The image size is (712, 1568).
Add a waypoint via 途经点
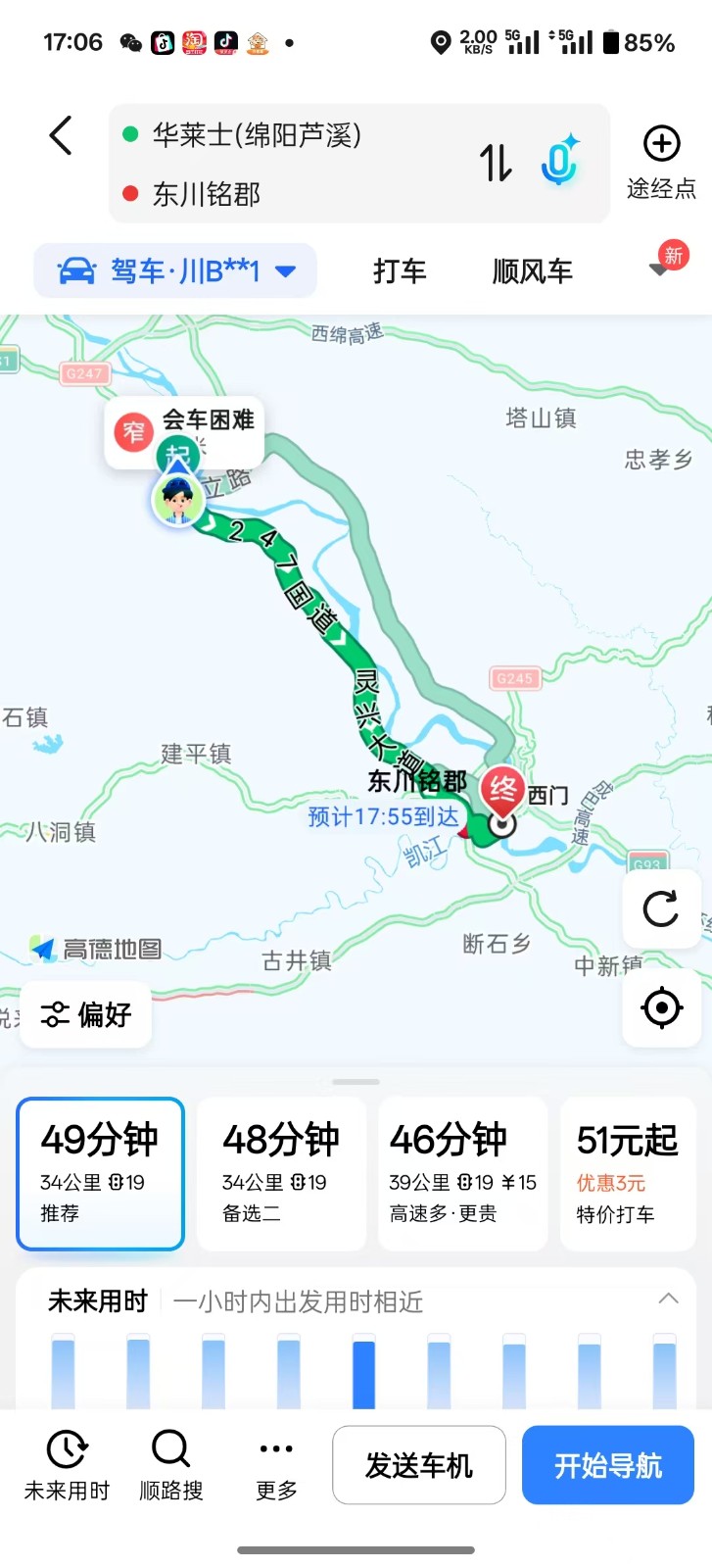point(661,162)
